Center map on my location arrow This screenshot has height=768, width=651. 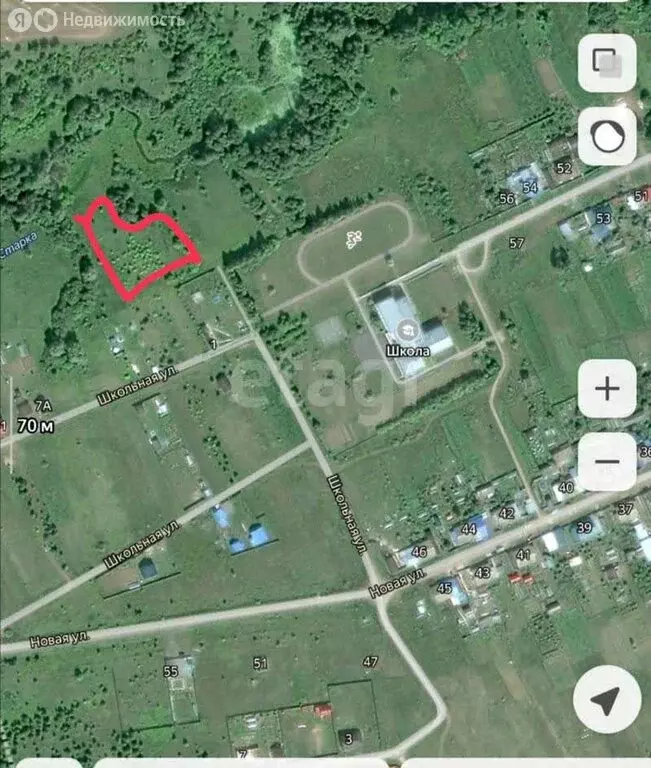[x=607, y=701]
